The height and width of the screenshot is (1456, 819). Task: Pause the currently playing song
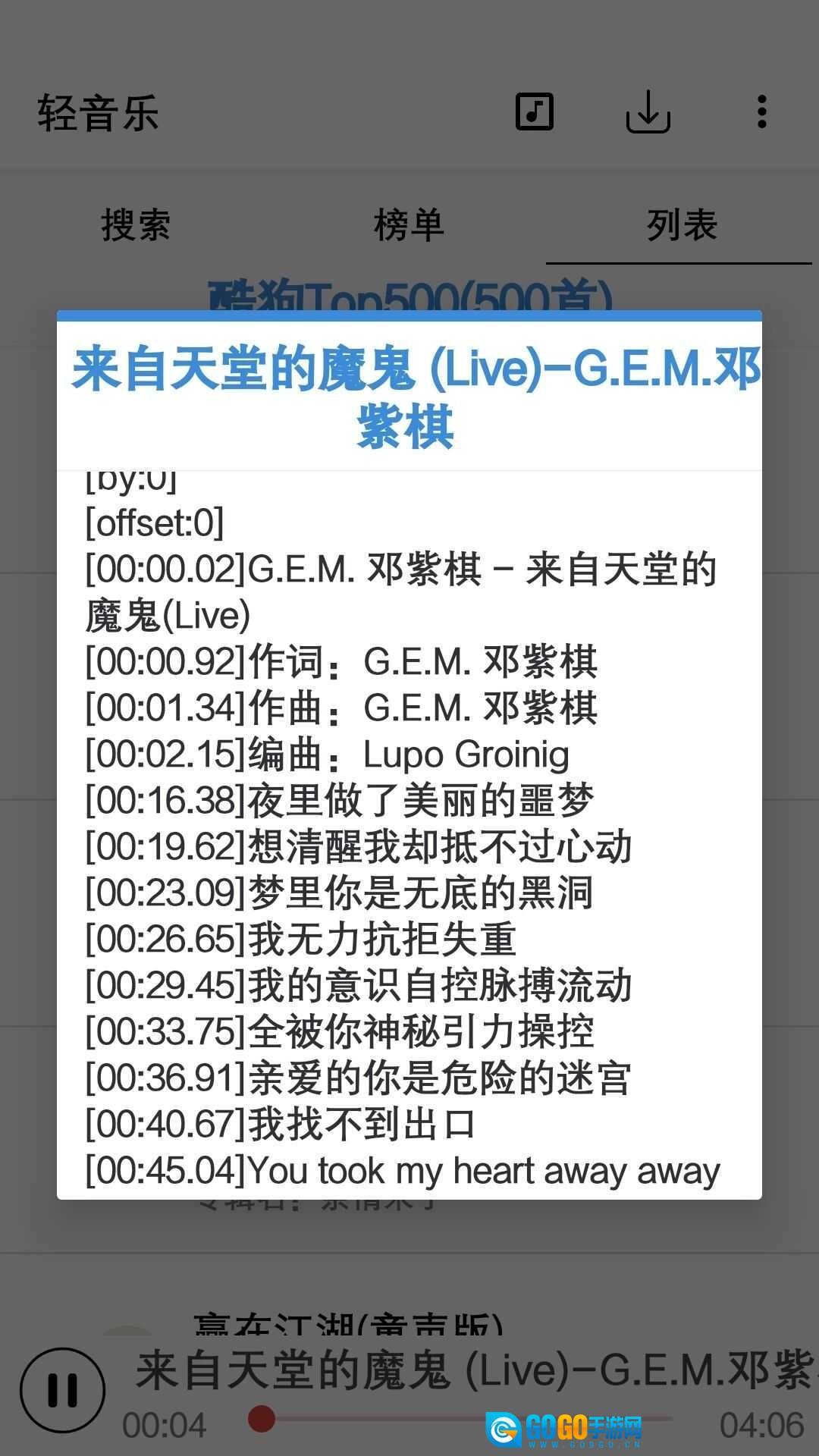tap(62, 1389)
